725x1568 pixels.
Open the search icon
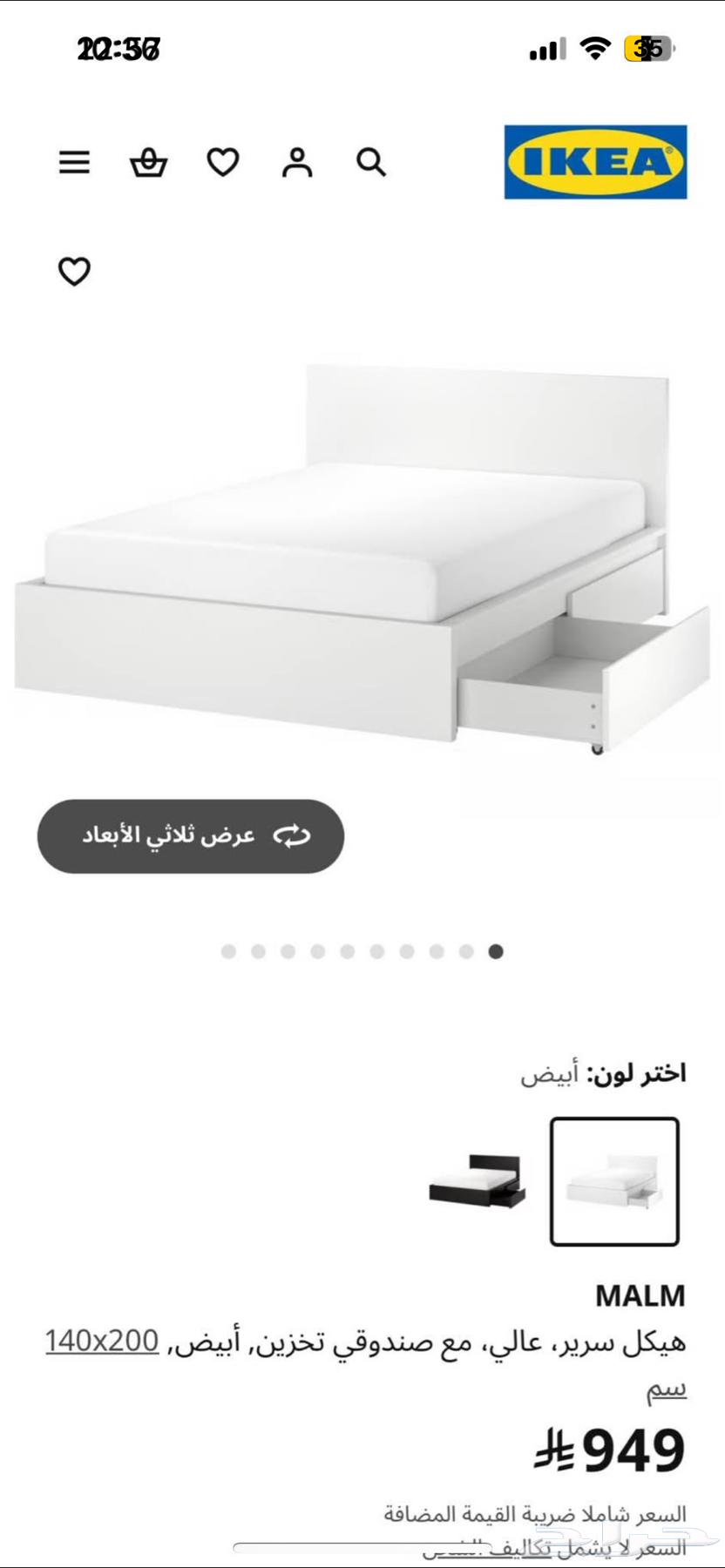(x=371, y=162)
